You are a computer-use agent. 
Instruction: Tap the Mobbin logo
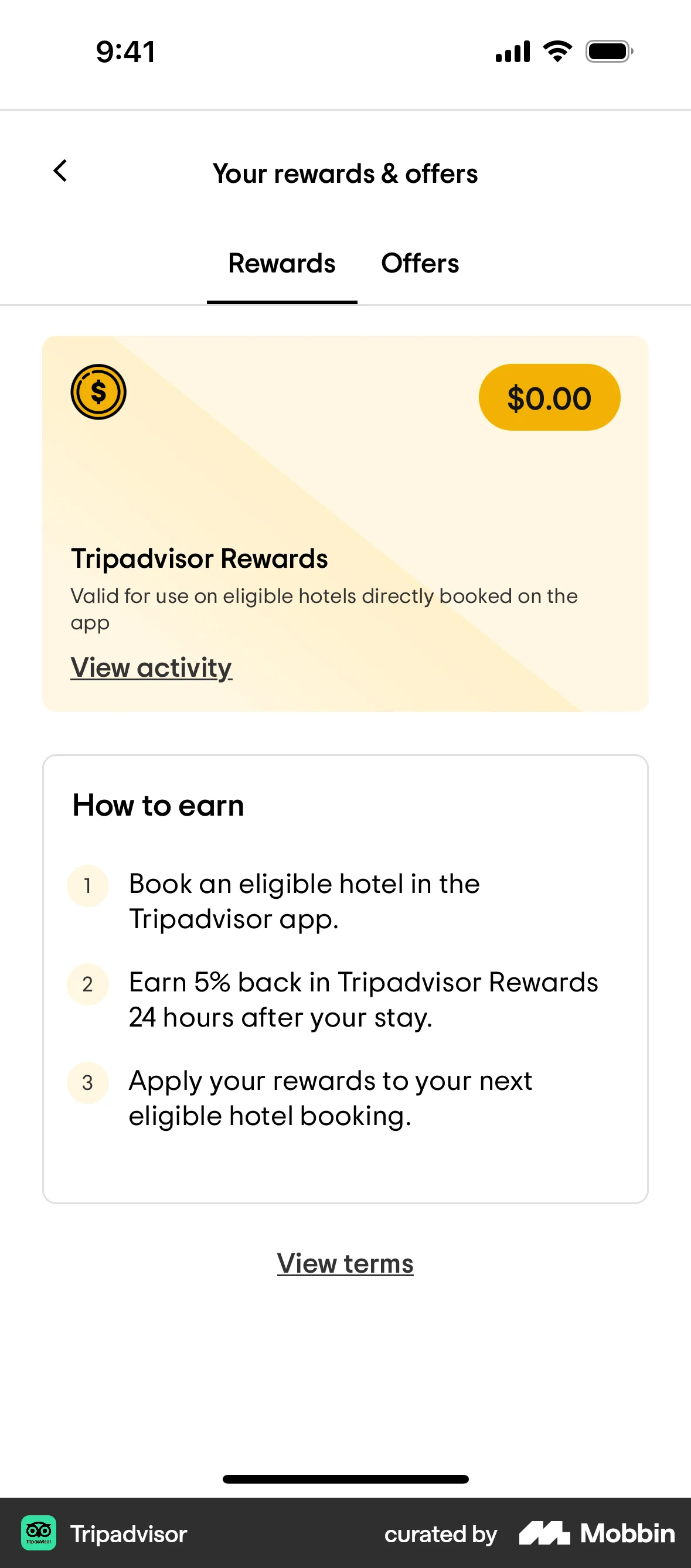pyautogui.click(x=546, y=1534)
